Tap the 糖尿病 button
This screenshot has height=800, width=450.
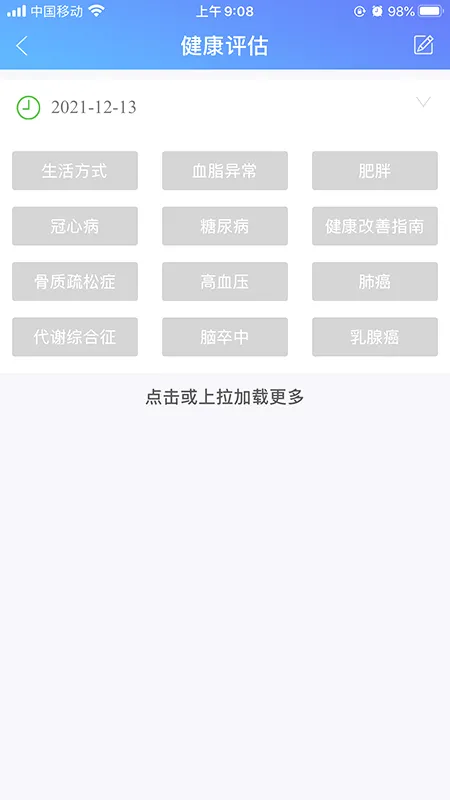tap(225, 226)
